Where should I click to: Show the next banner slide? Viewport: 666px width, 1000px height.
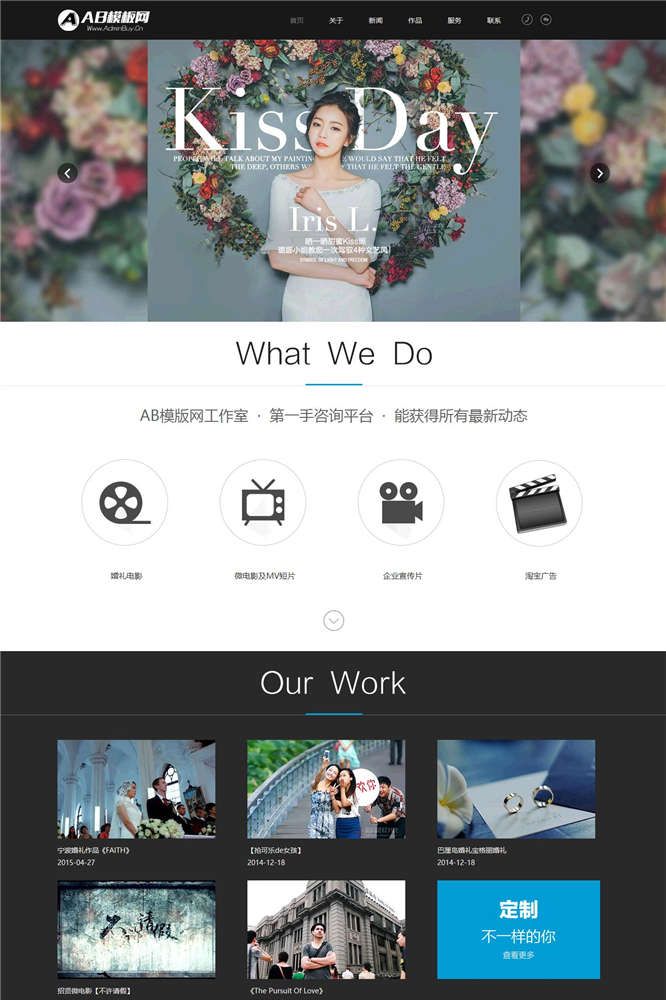click(x=599, y=172)
